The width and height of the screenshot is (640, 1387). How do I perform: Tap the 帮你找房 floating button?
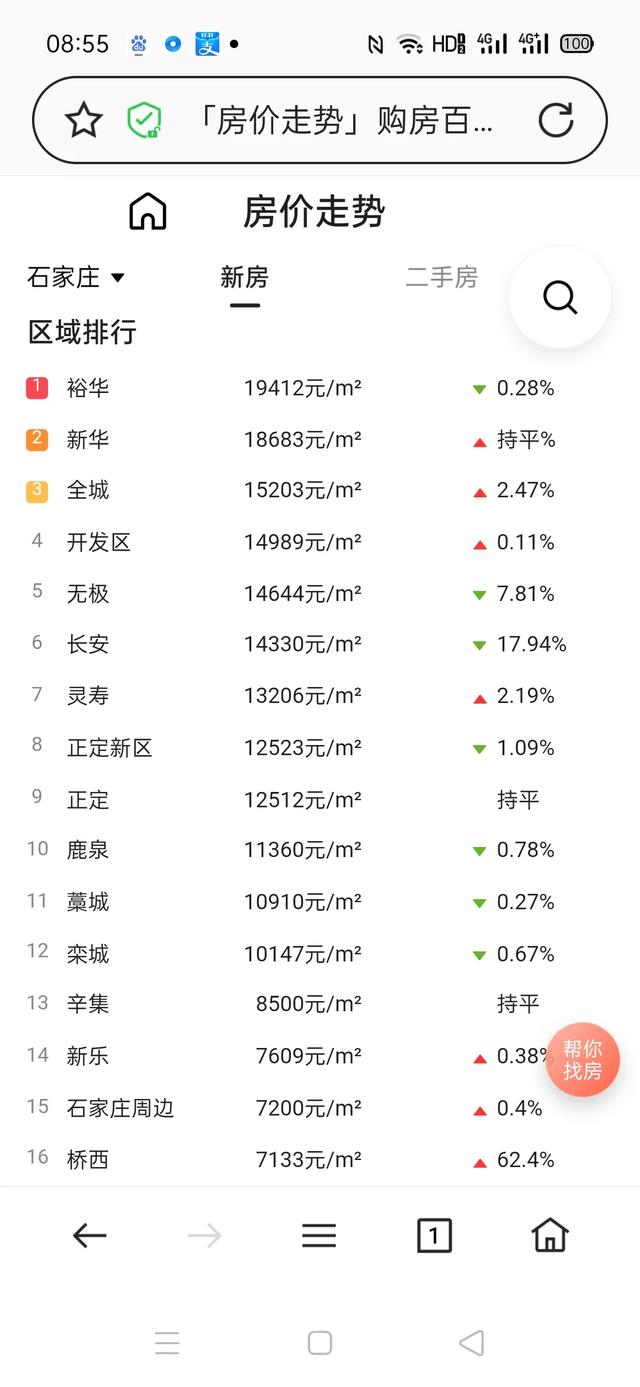coord(582,1060)
